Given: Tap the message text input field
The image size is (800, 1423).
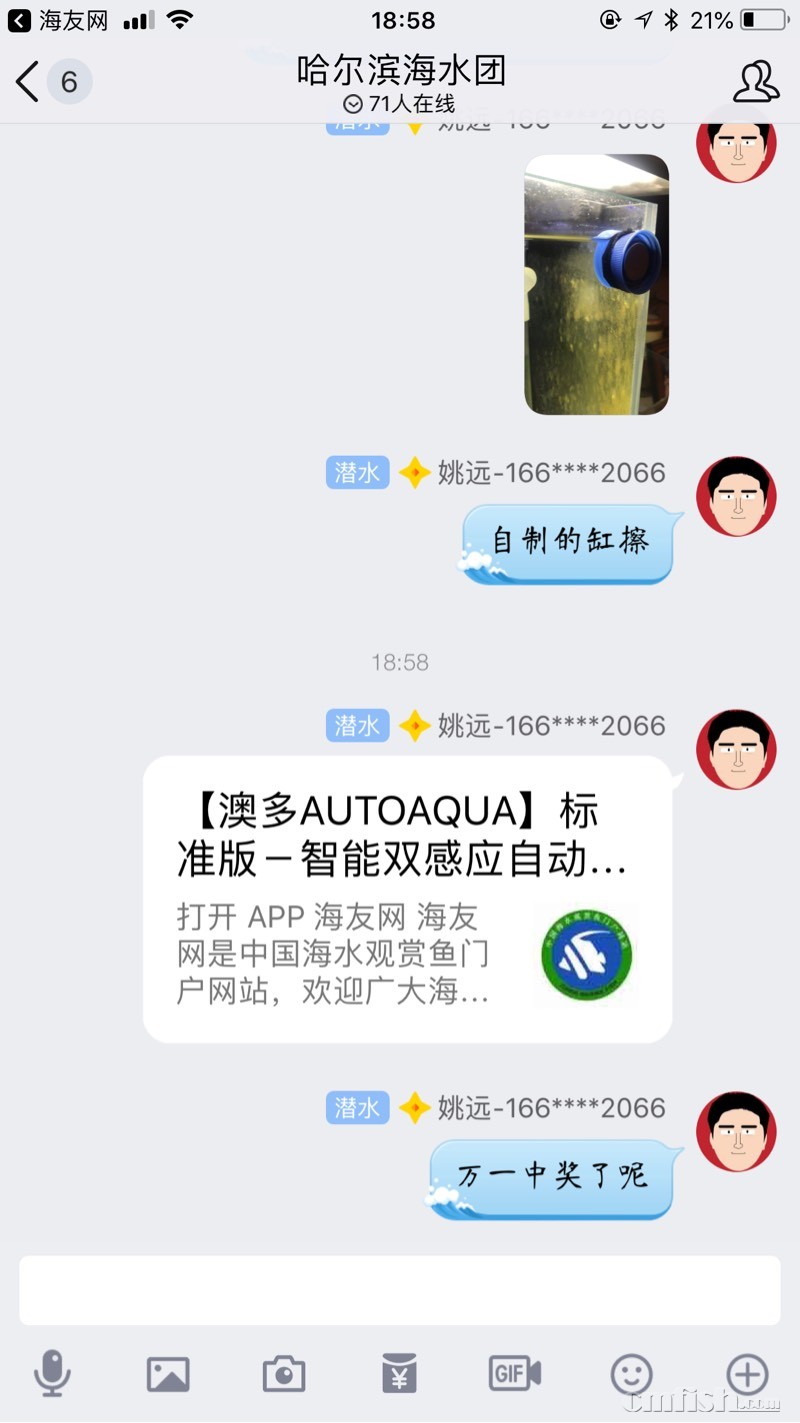Looking at the screenshot, I should pos(400,1290).
